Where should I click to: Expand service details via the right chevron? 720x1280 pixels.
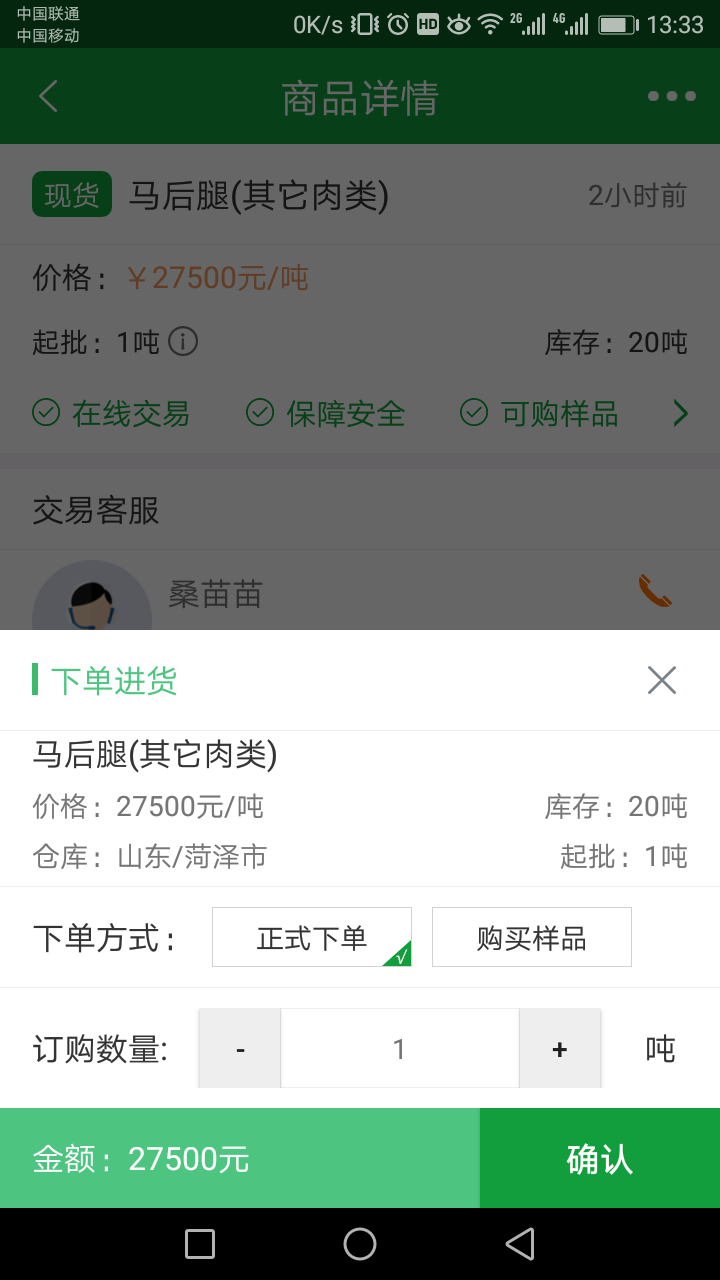[x=680, y=412]
